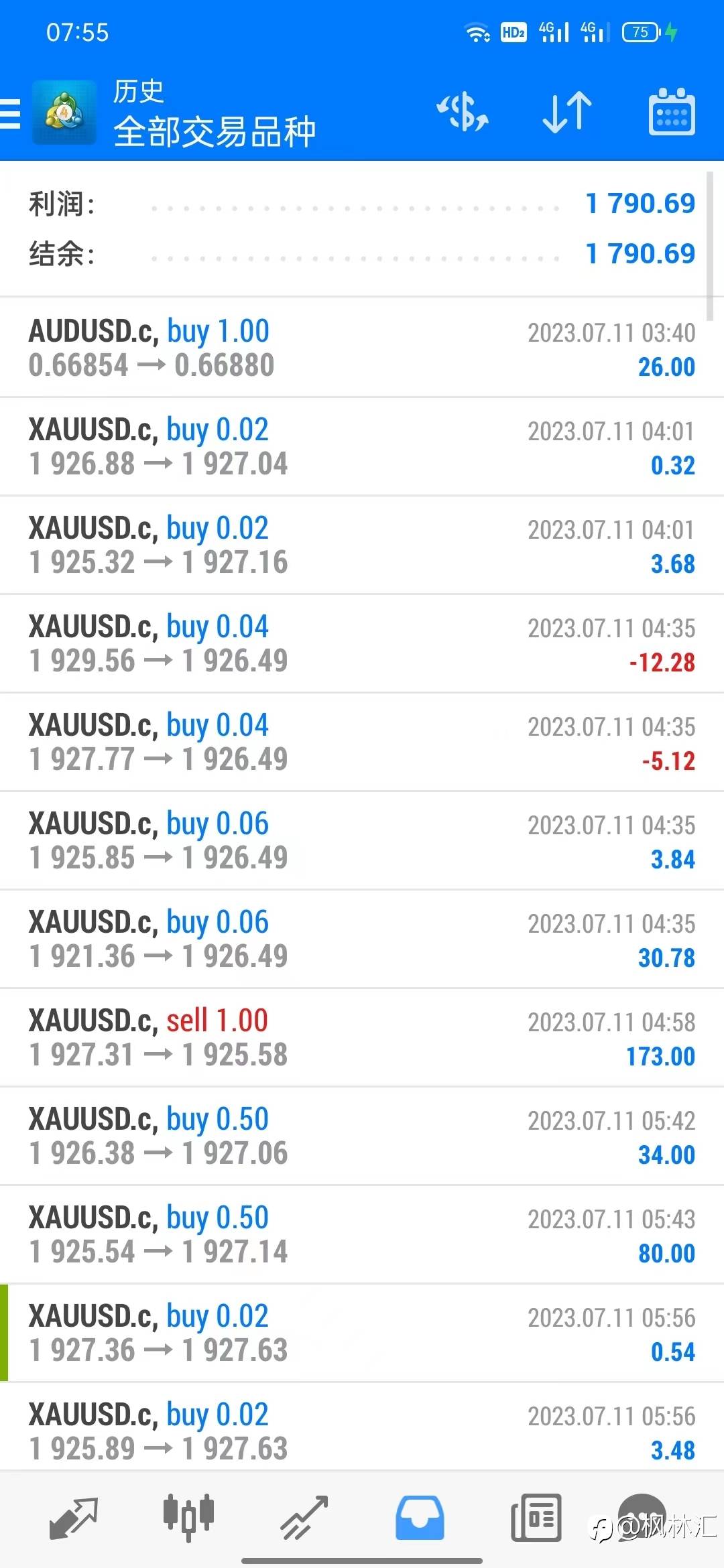Tap the 结余 balance row
The height and width of the screenshot is (1568, 724).
coord(362,253)
